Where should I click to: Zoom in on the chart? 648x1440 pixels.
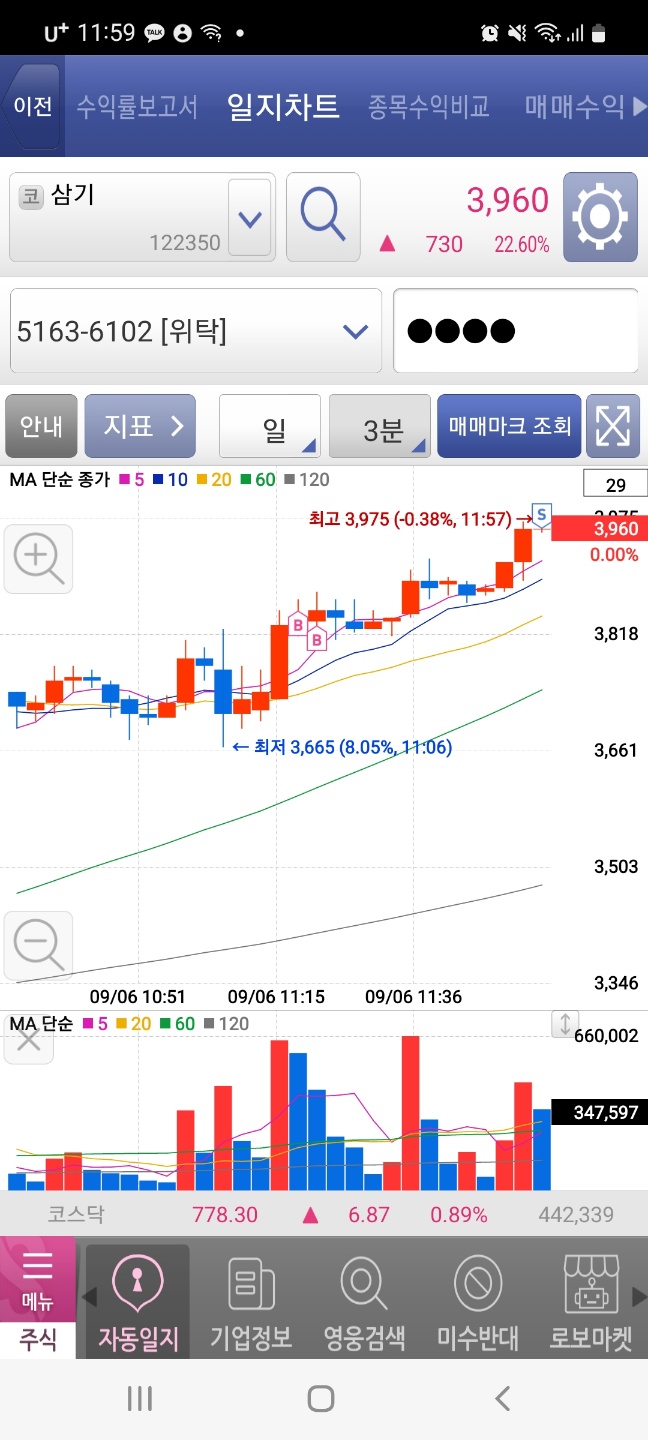(39, 559)
